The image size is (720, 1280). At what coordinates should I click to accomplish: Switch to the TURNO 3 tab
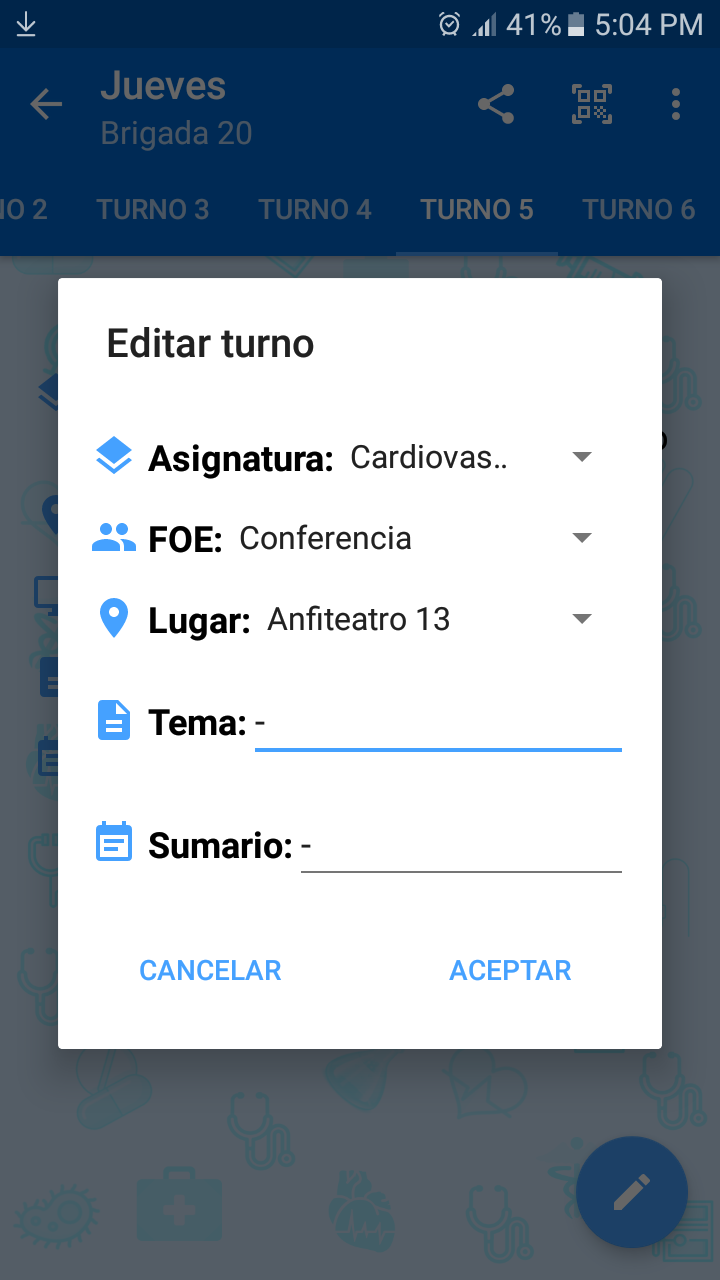click(153, 210)
